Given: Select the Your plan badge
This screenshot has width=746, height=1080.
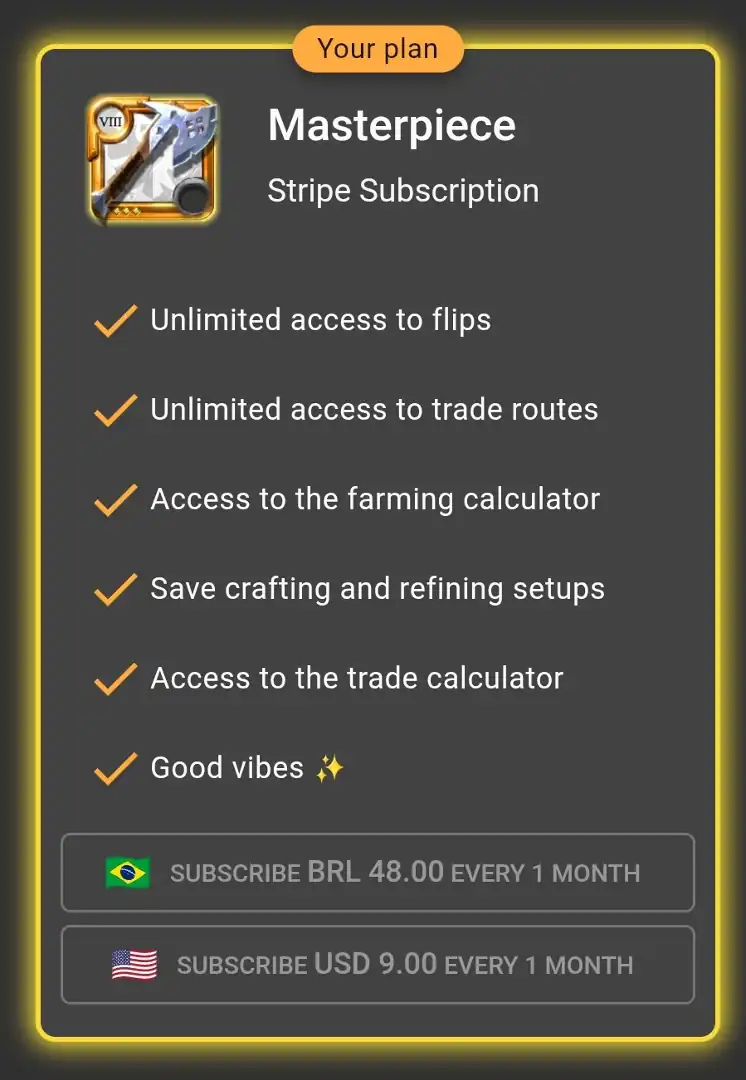Looking at the screenshot, I should [x=377, y=47].
